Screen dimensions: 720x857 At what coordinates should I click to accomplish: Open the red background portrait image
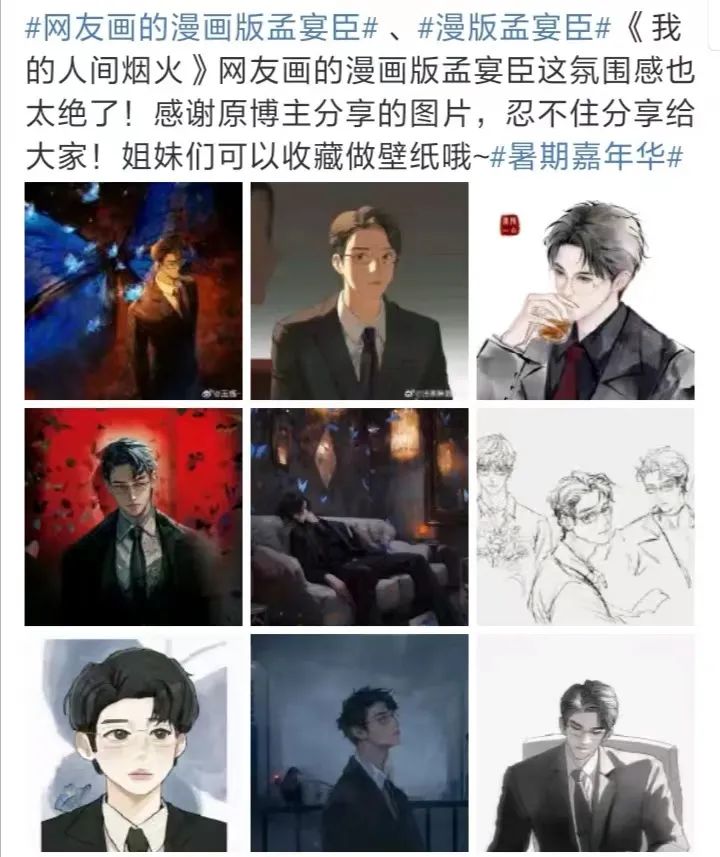tap(133, 517)
